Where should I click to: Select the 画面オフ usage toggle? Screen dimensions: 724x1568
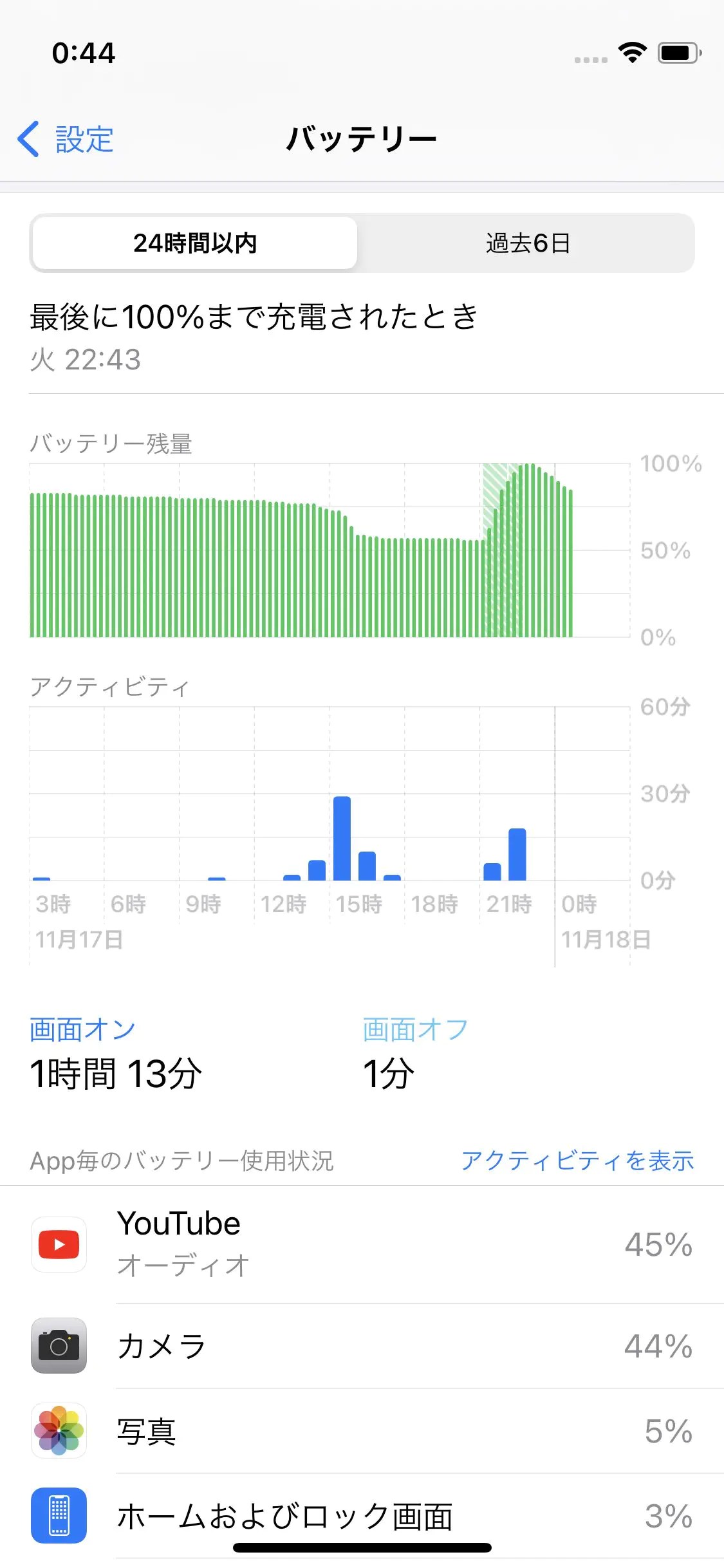coord(415,1028)
